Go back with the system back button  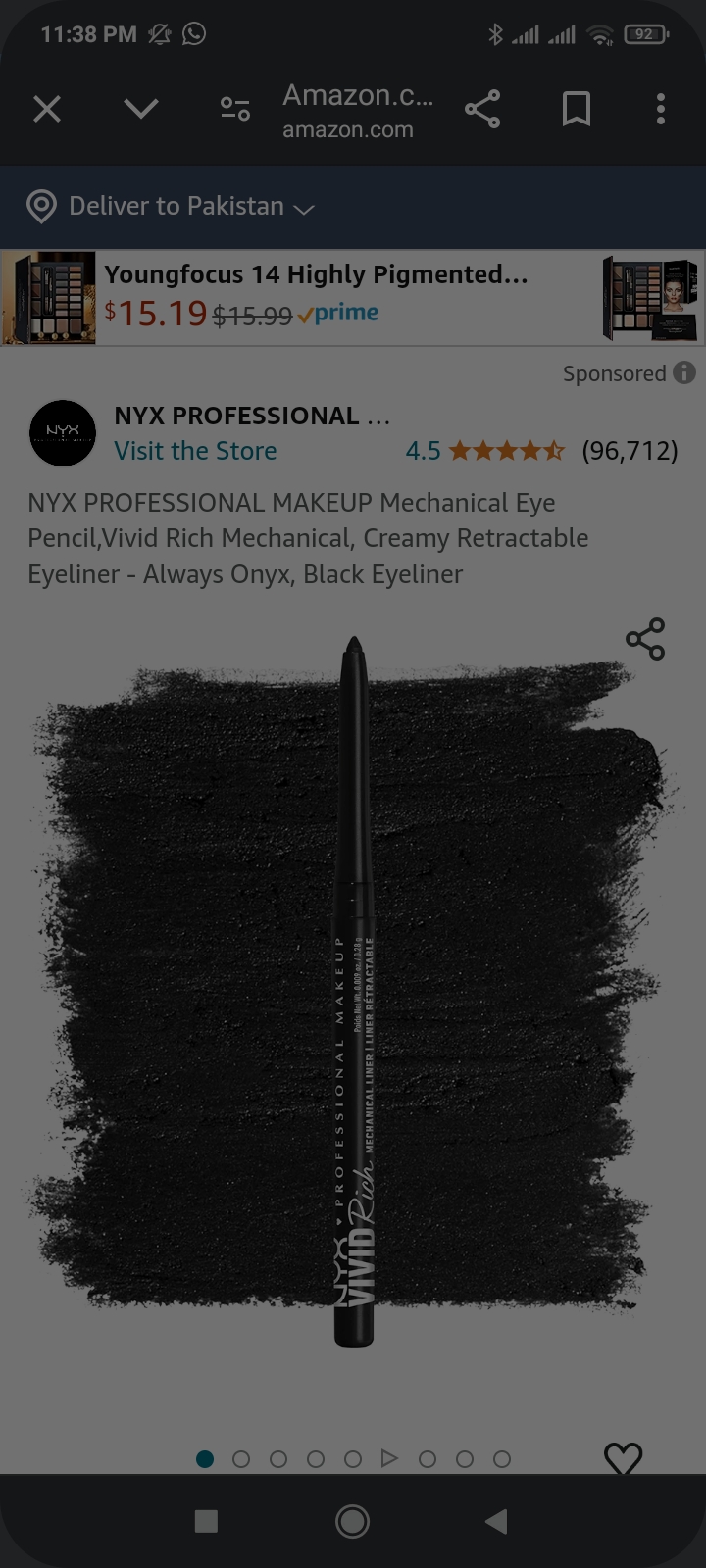coord(496,1521)
